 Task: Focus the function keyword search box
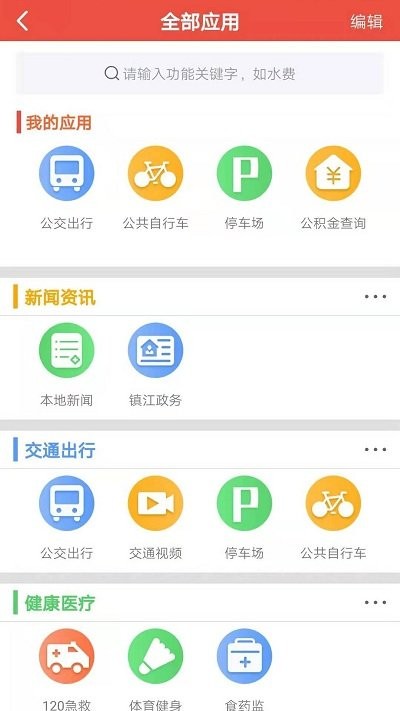pyautogui.click(x=200, y=73)
